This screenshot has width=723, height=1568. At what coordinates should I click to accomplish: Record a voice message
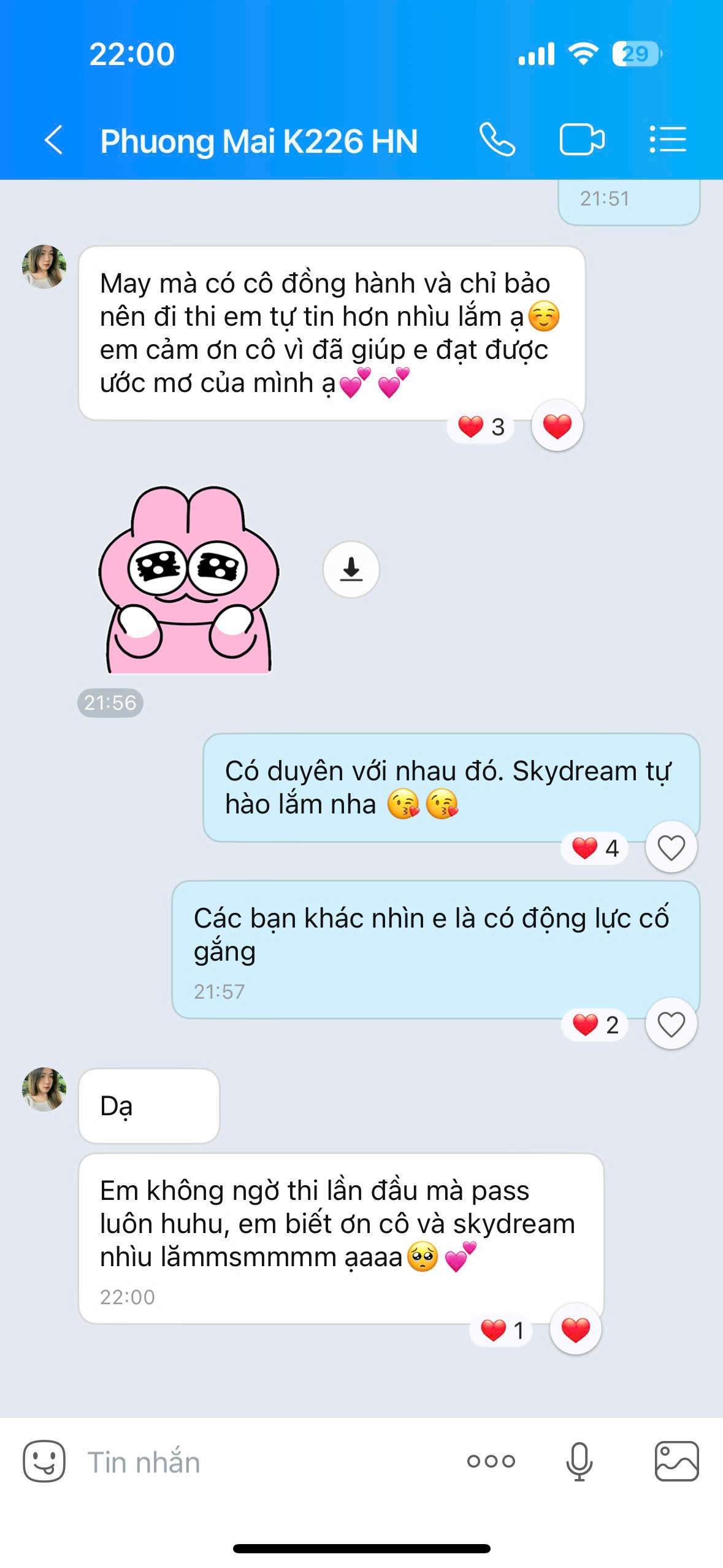tap(579, 1461)
